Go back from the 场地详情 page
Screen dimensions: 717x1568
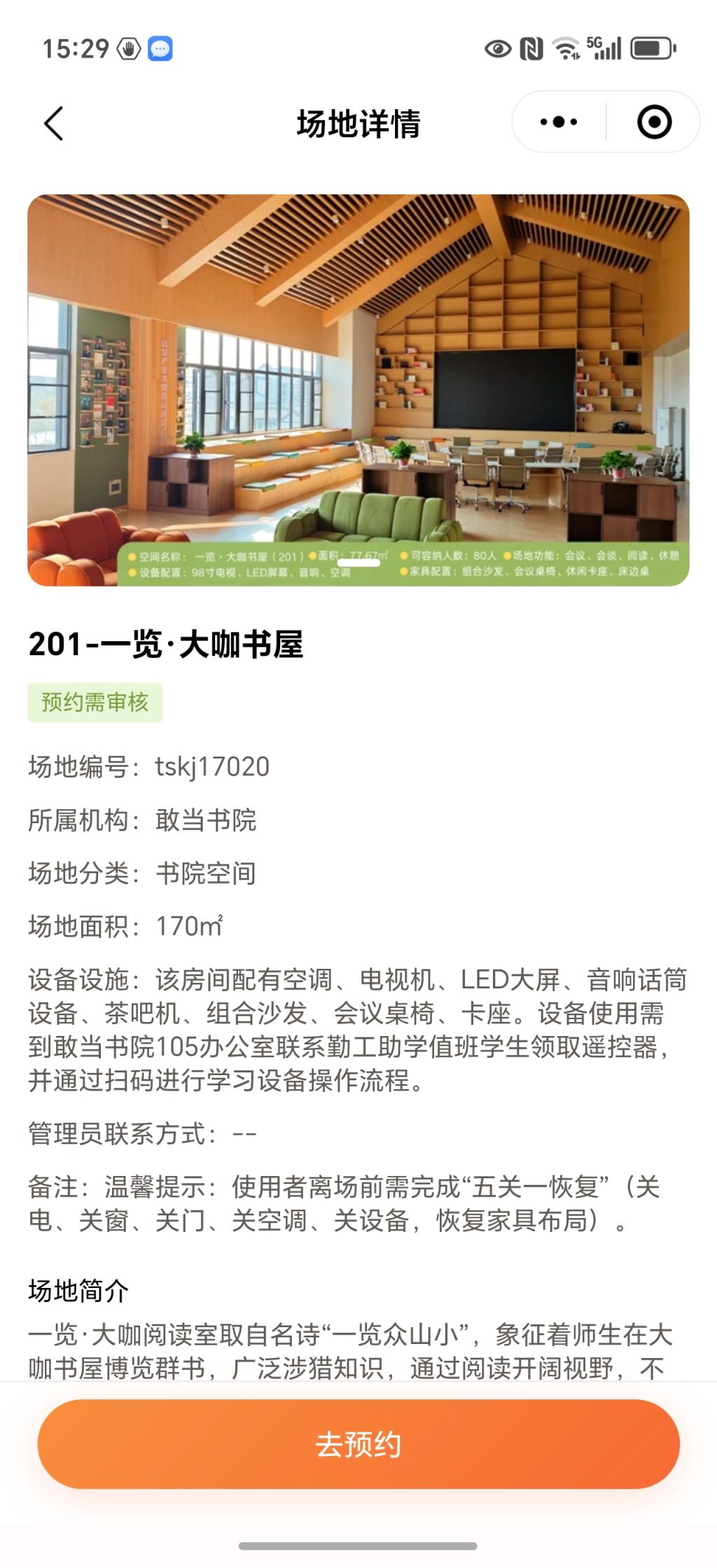click(x=54, y=123)
